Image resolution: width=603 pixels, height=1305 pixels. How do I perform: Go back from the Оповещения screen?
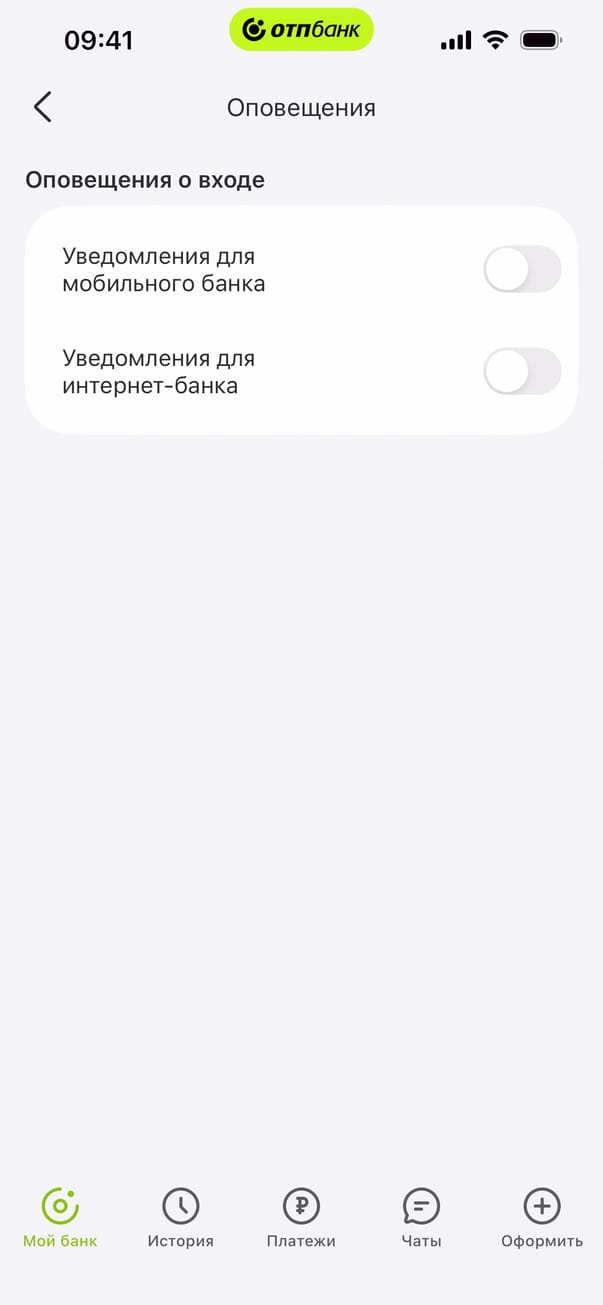(x=42, y=107)
